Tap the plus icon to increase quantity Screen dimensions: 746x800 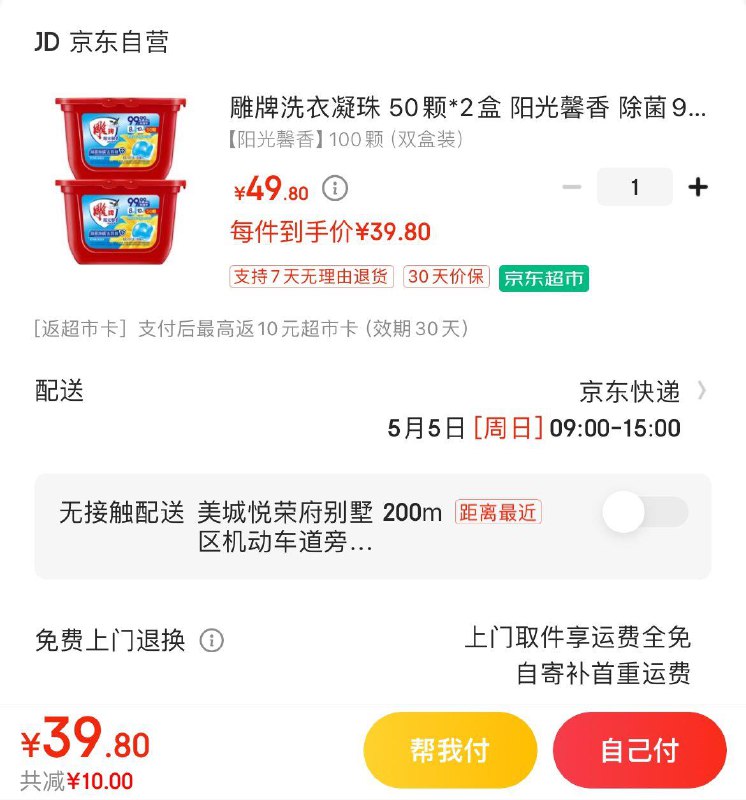pos(699,187)
